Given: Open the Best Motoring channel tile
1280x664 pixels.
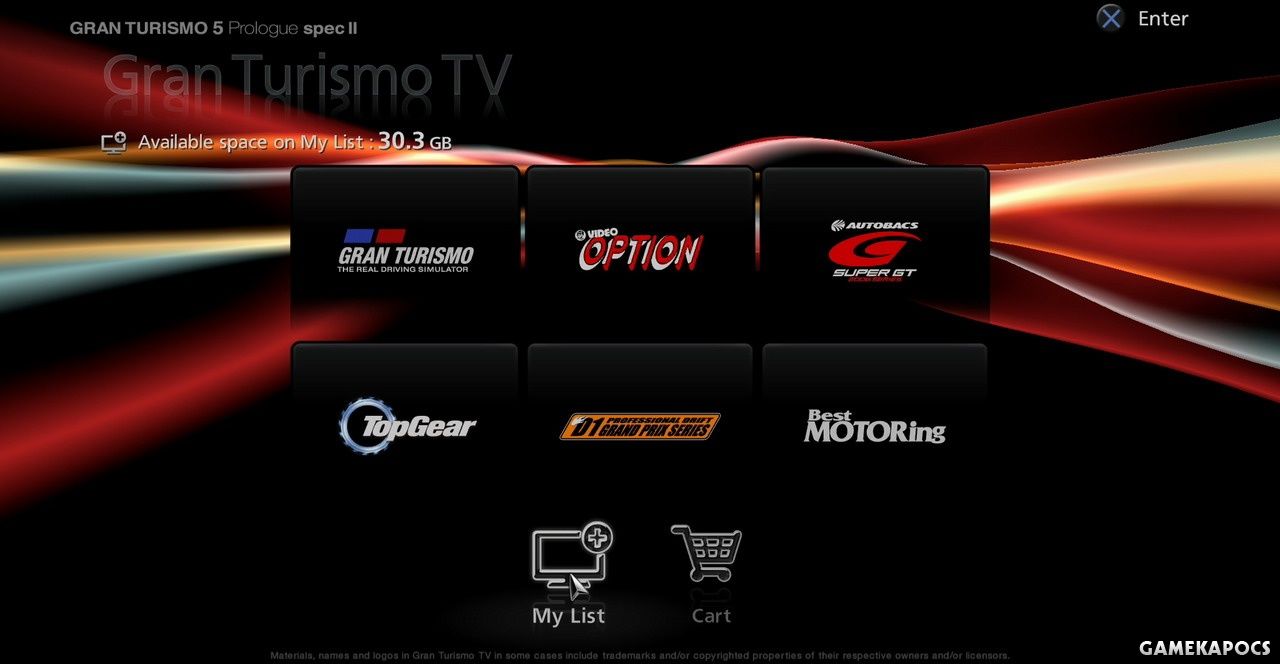Looking at the screenshot, I should point(875,426).
